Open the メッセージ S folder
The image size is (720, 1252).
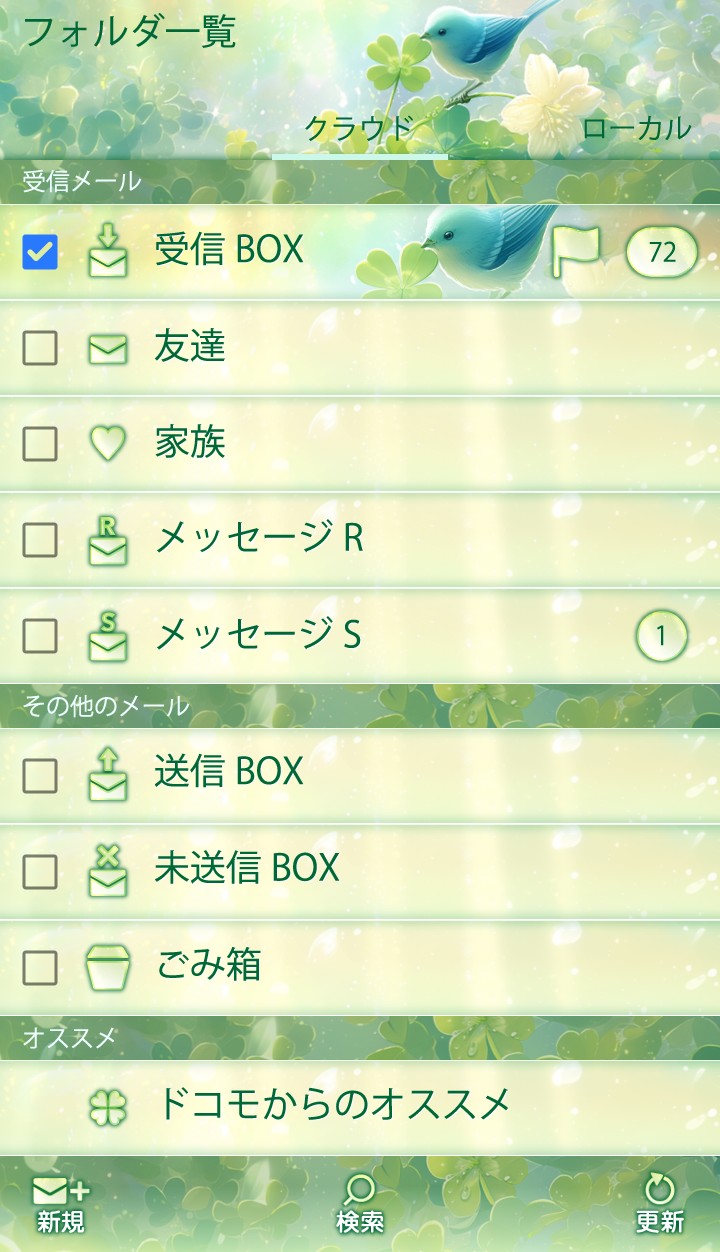point(260,635)
